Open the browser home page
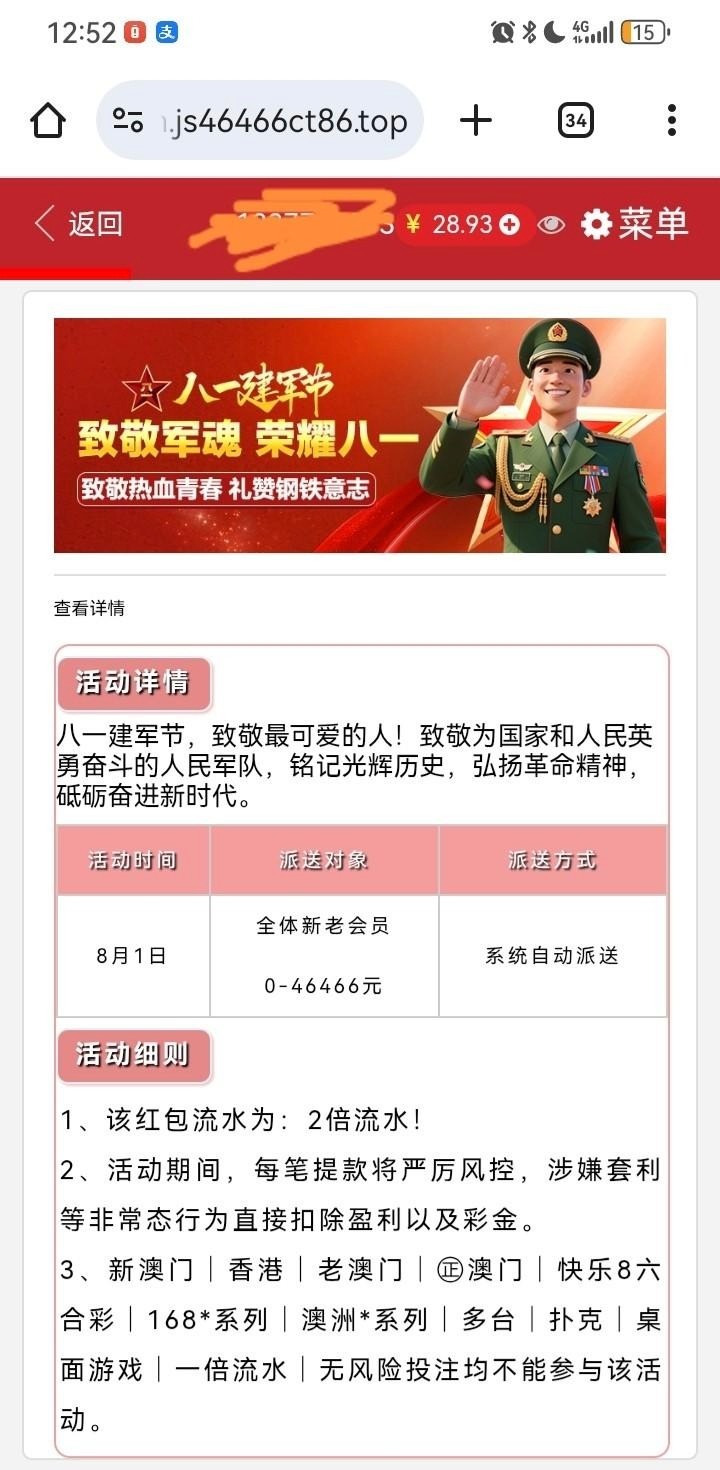 48,121
